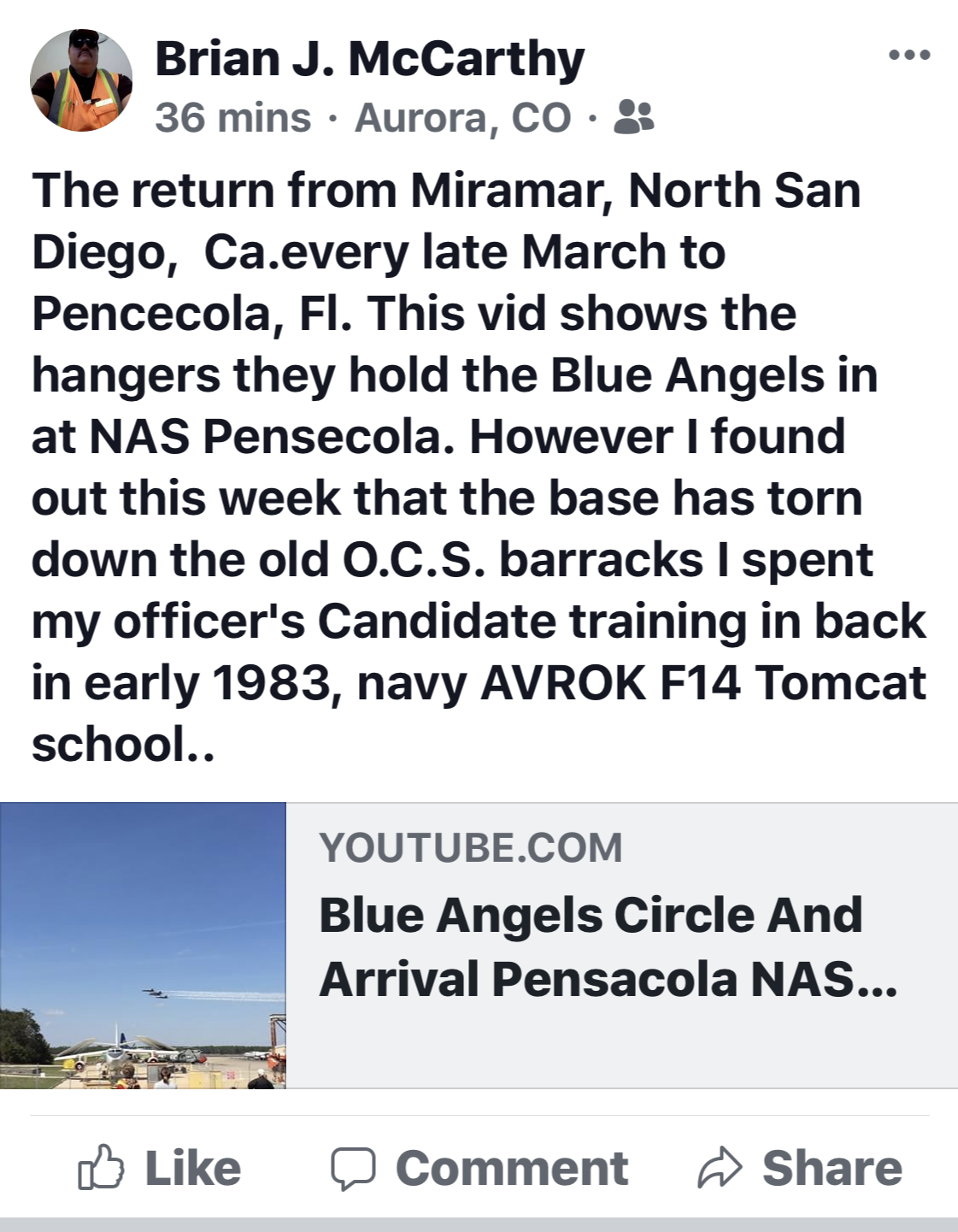Open the Aurora, CO location link
The width and height of the screenshot is (958, 1232).
coord(462,118)
